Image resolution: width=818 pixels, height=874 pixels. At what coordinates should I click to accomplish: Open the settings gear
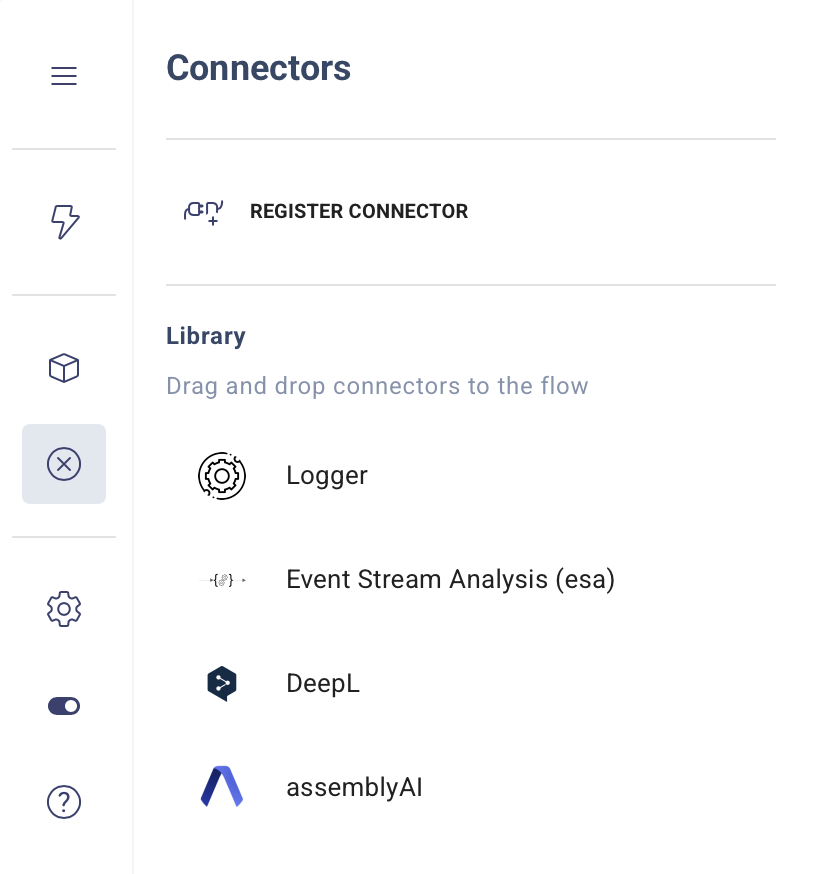pyautogui.click(x=64, y=608)
